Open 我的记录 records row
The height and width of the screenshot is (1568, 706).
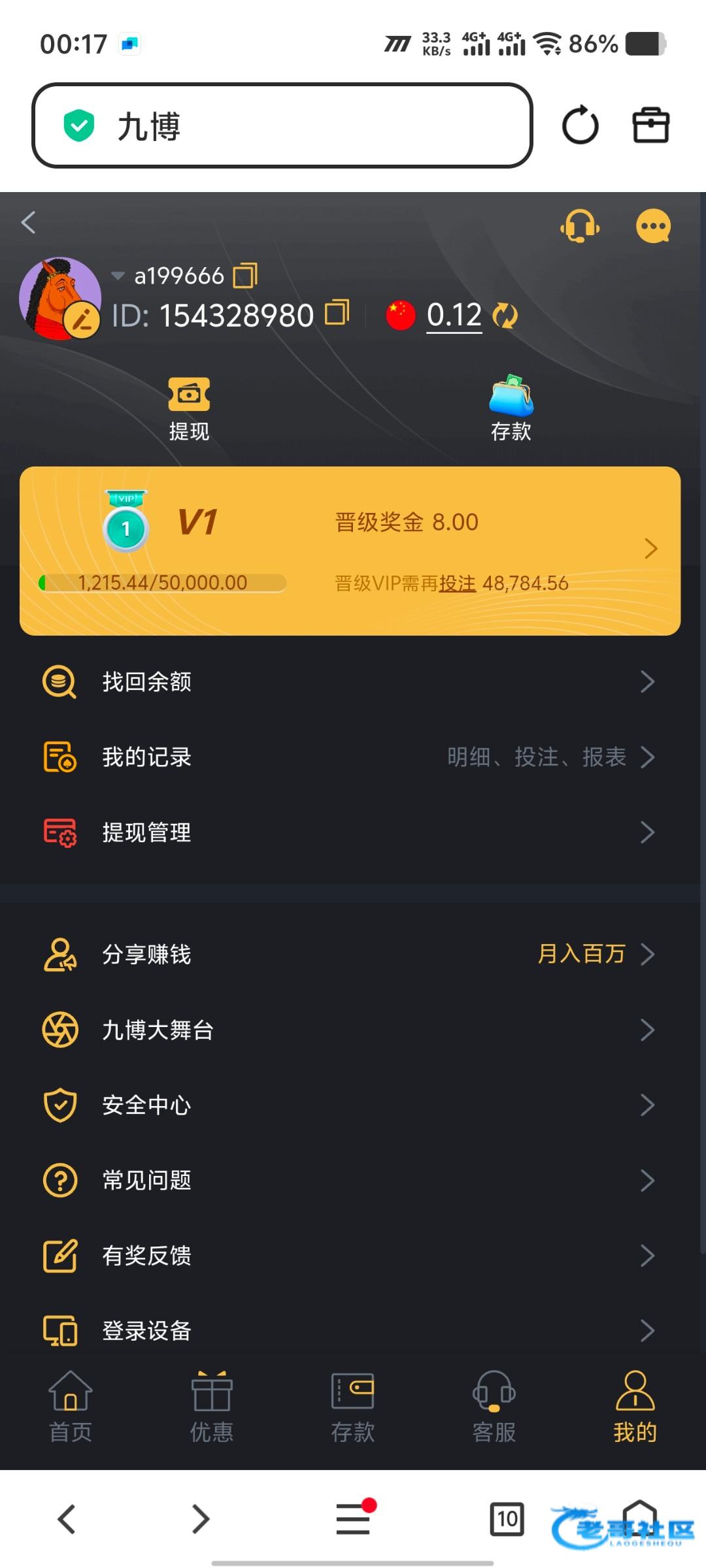click(350, 757)
